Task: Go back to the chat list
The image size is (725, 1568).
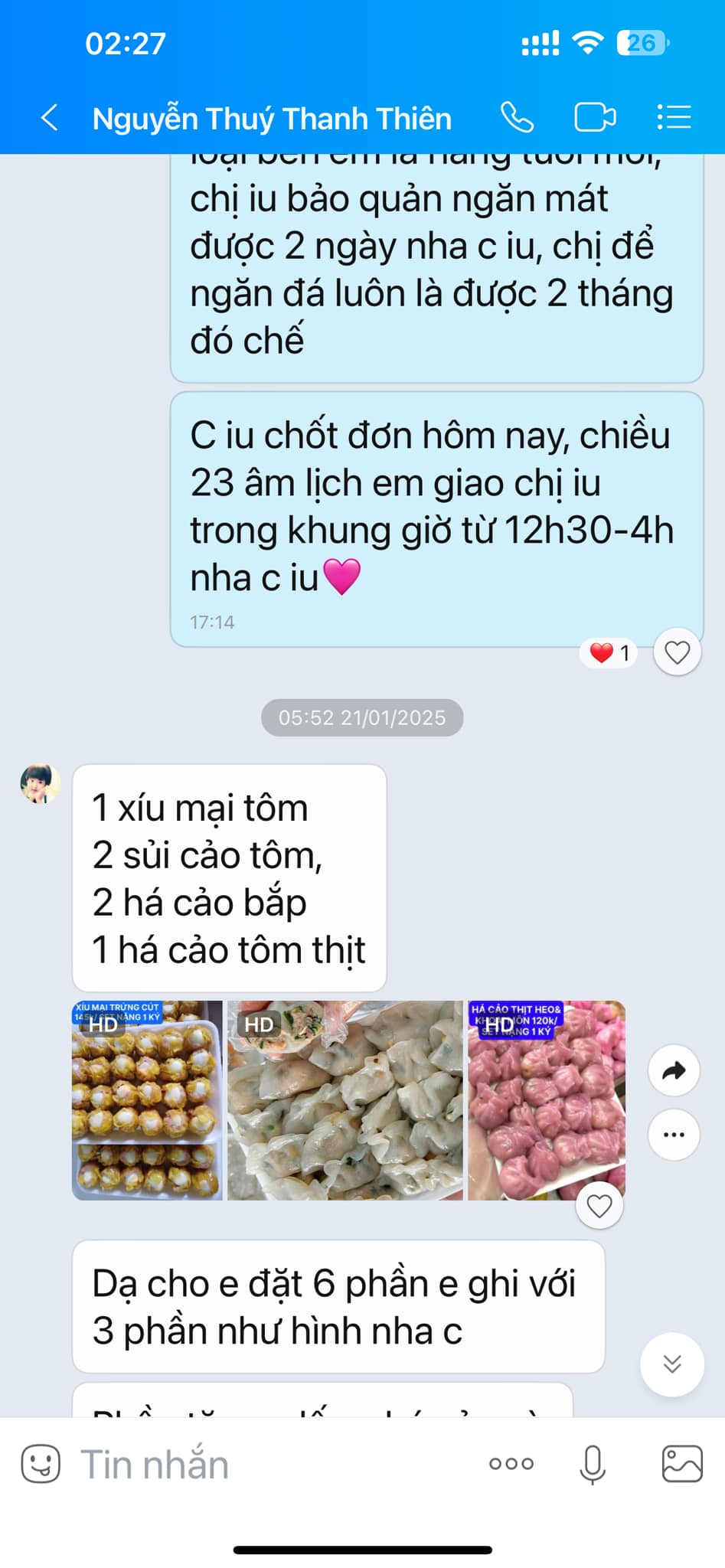Action: click(x=50, y=118)
